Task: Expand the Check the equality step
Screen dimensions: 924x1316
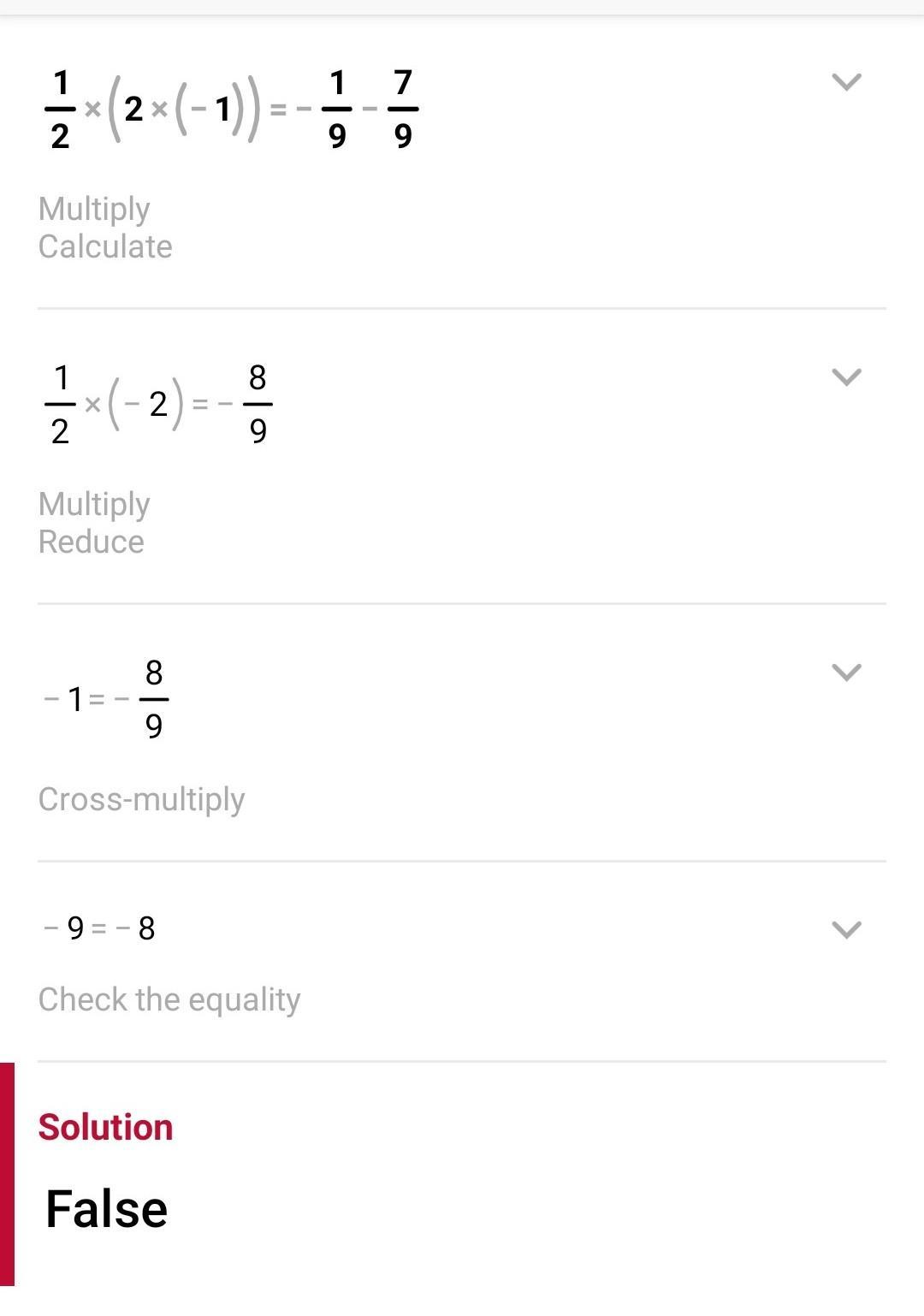Action: pos(846,929)
